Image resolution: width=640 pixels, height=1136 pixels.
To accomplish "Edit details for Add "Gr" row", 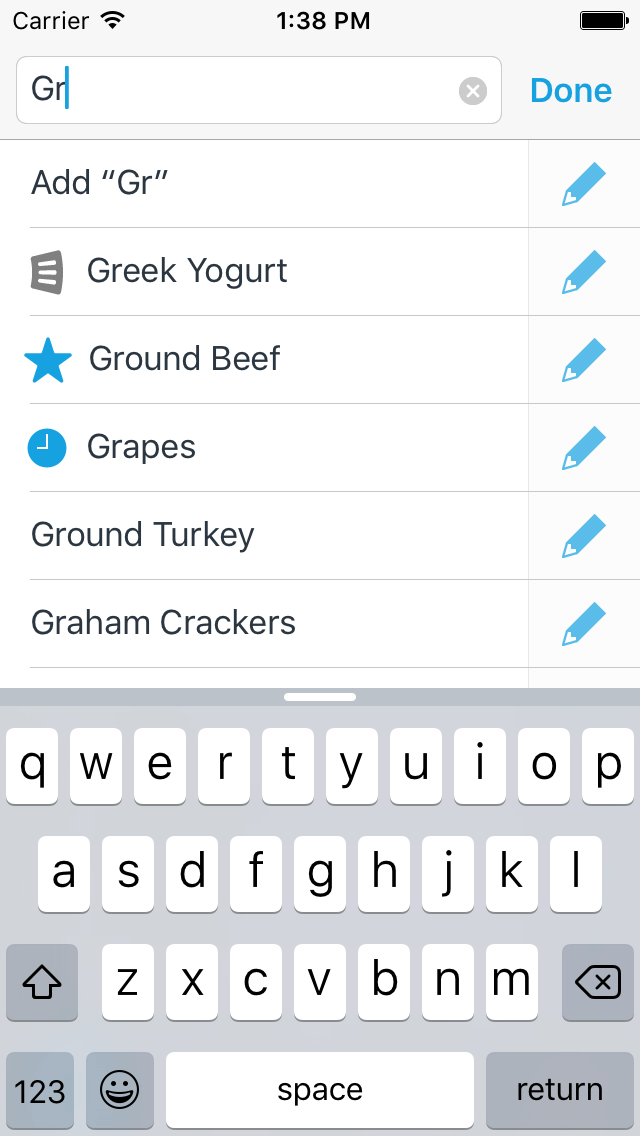I will pos(584,184).
